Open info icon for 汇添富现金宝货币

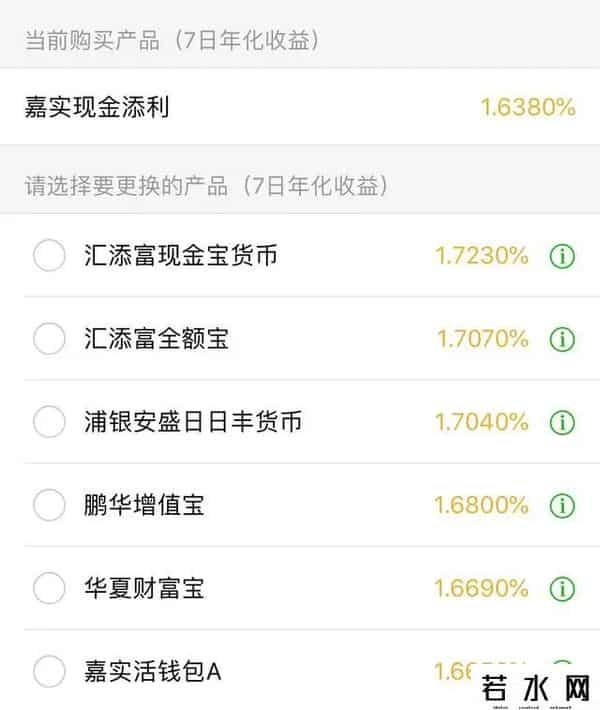(x=563, y=256)
